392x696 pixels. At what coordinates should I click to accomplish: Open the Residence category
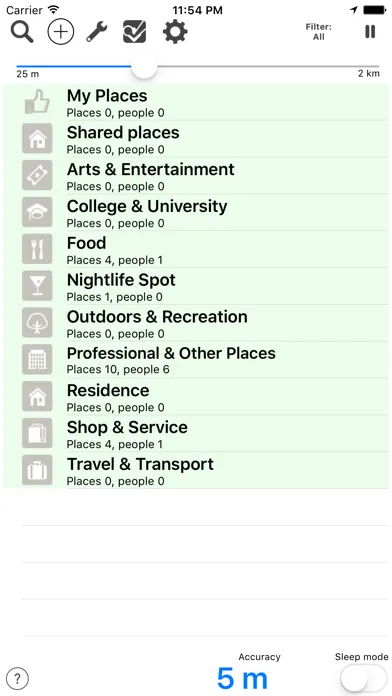coord(196,397)
